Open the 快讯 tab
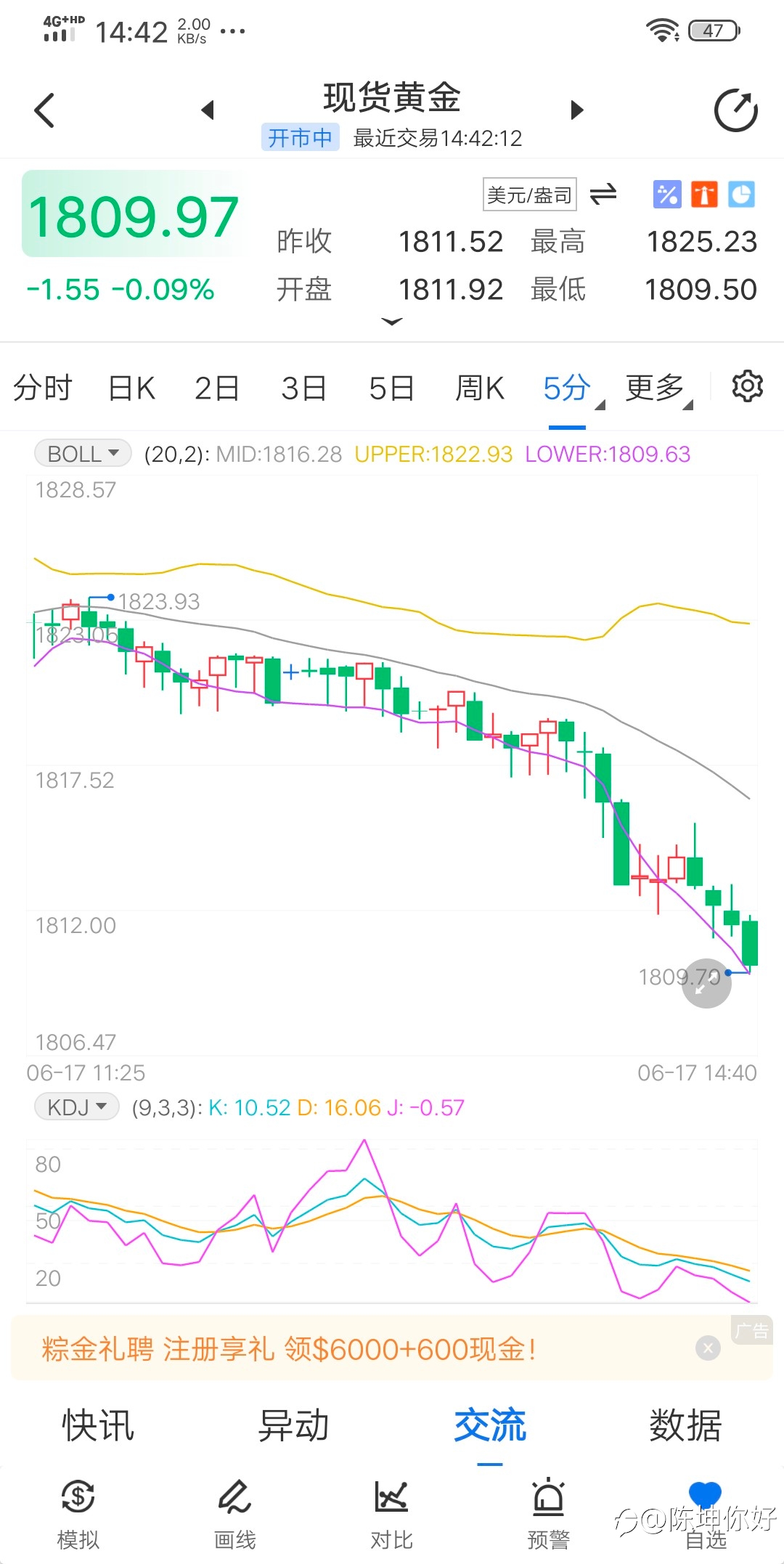 [98, 1425]
